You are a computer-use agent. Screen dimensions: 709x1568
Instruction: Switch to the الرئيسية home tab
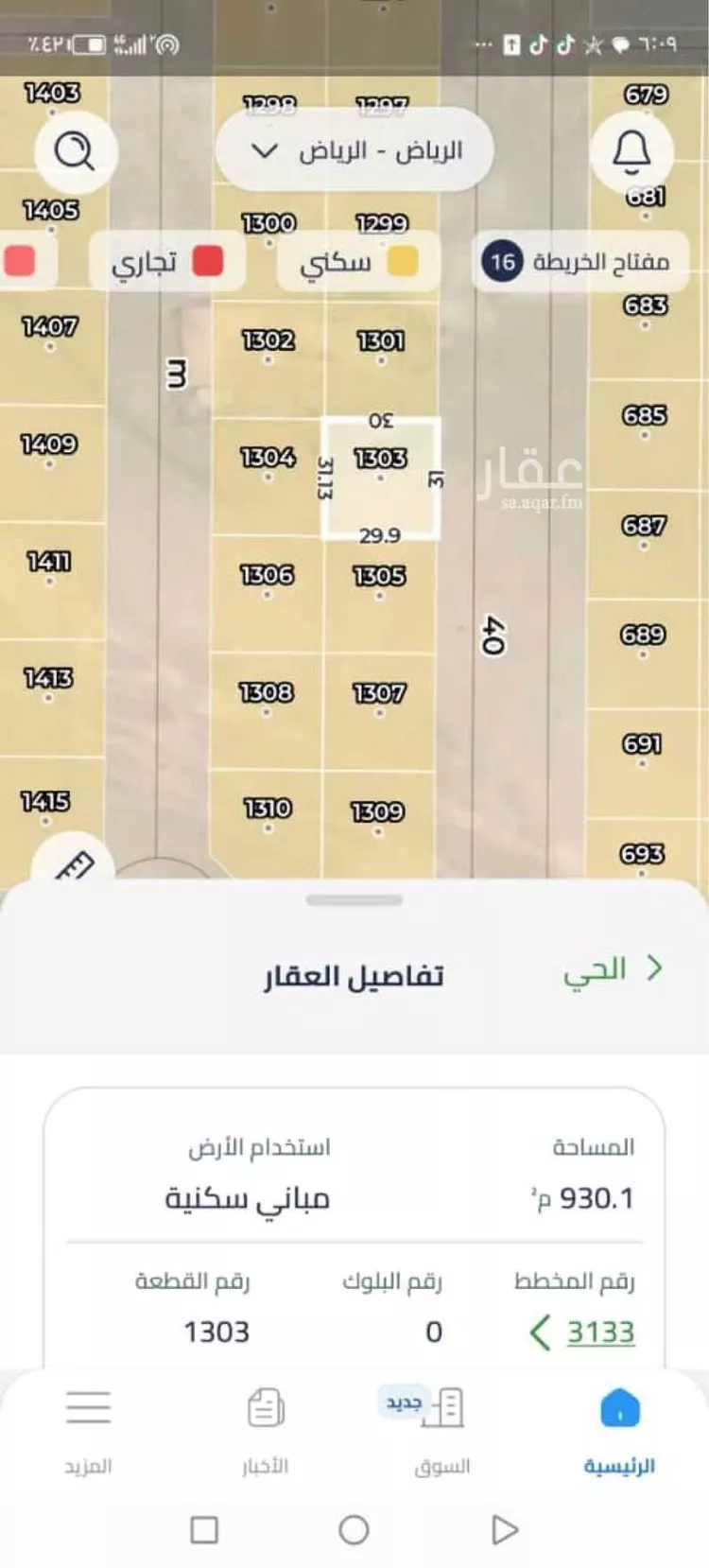coord(619,1430)
